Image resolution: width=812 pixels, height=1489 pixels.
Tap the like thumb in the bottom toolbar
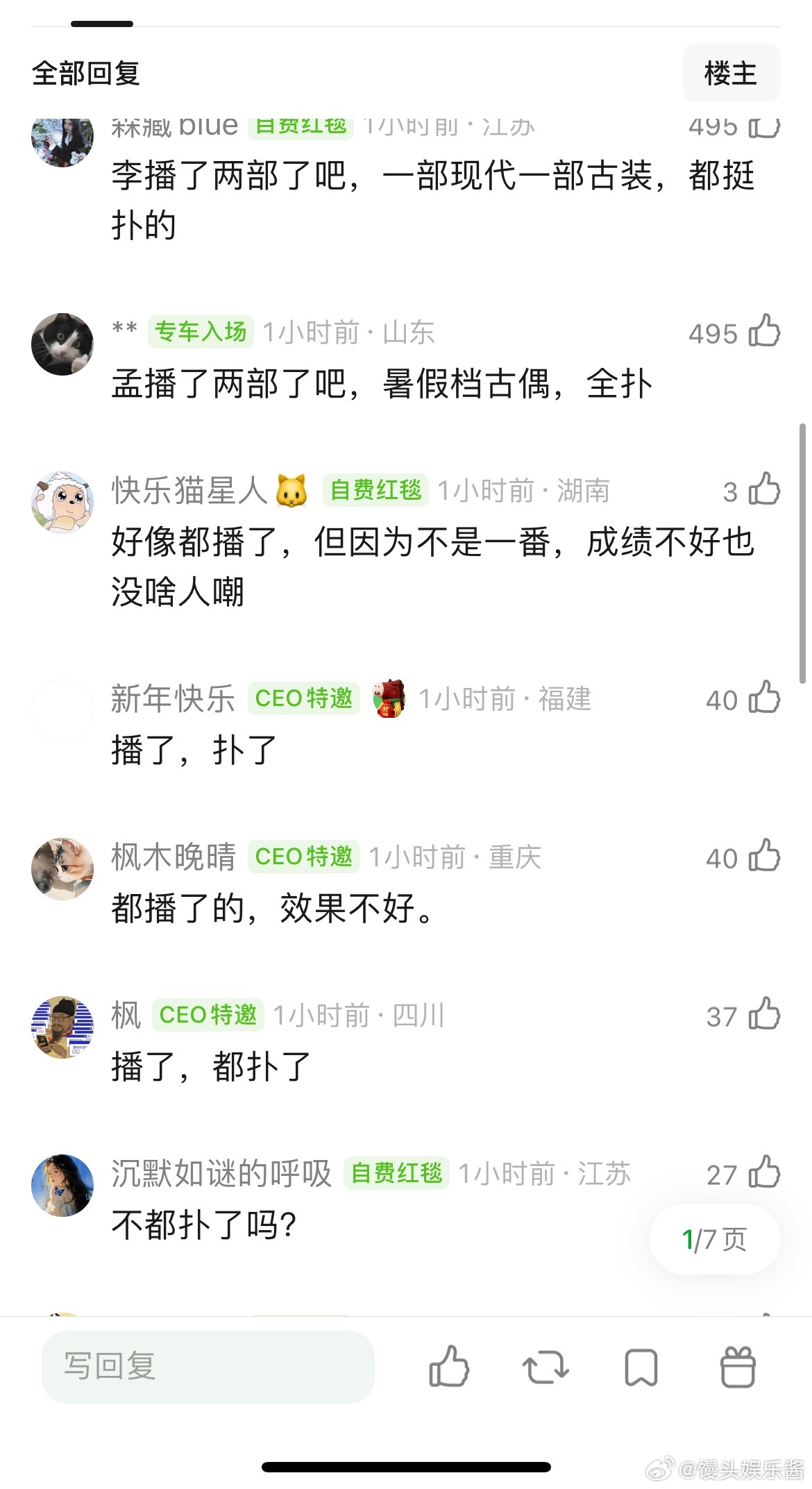tap(450, 1365)
